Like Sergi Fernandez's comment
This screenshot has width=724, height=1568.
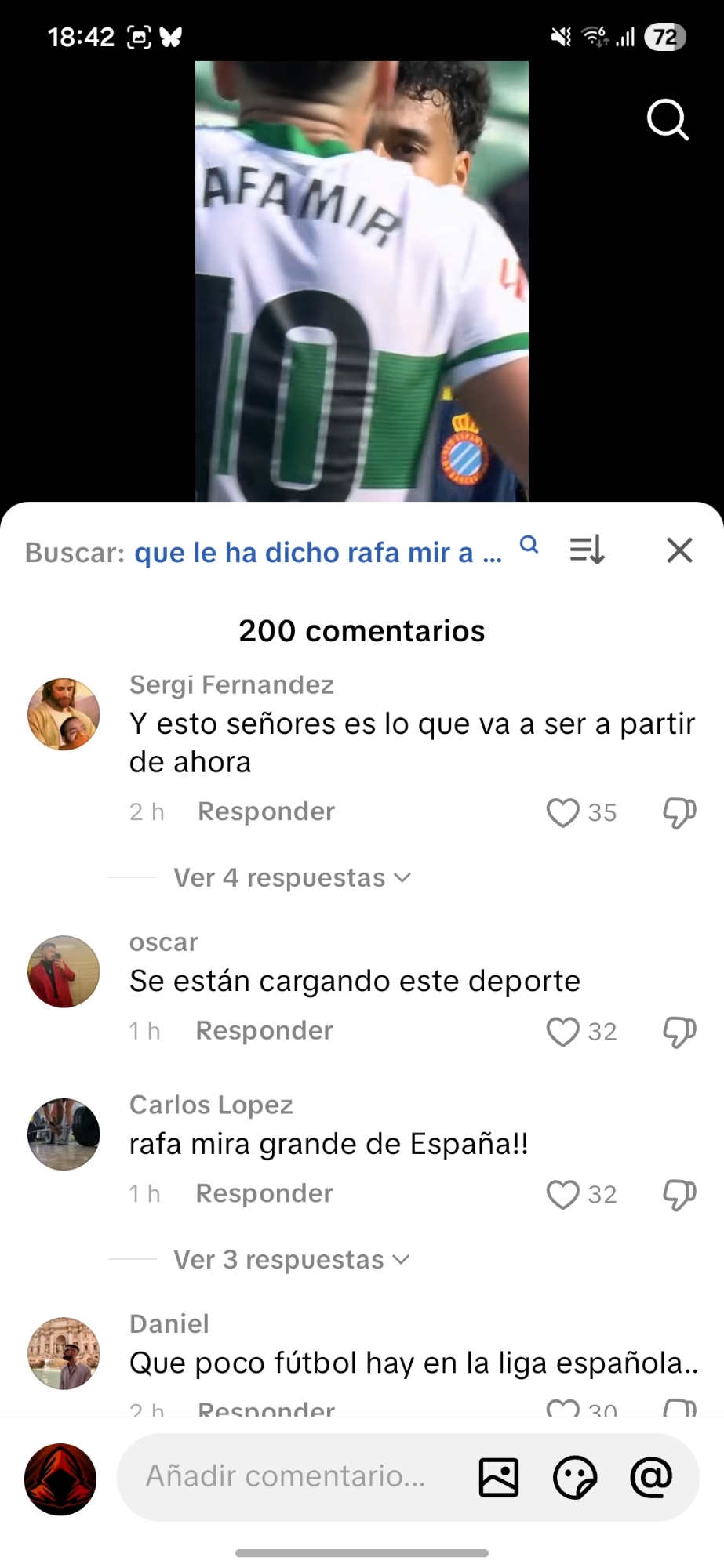tap(562, 813)
